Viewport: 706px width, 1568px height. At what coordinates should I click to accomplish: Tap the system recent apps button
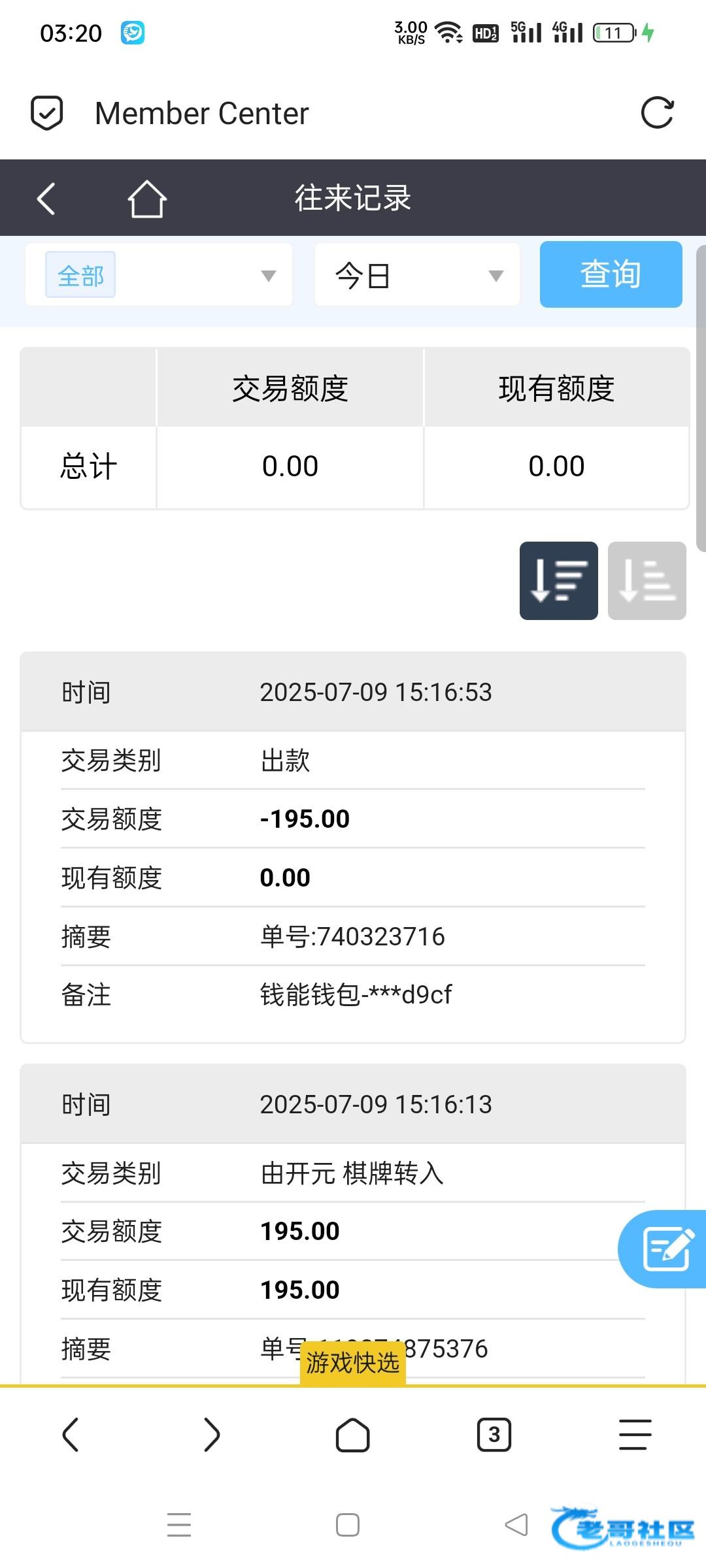click(179, 1525)
